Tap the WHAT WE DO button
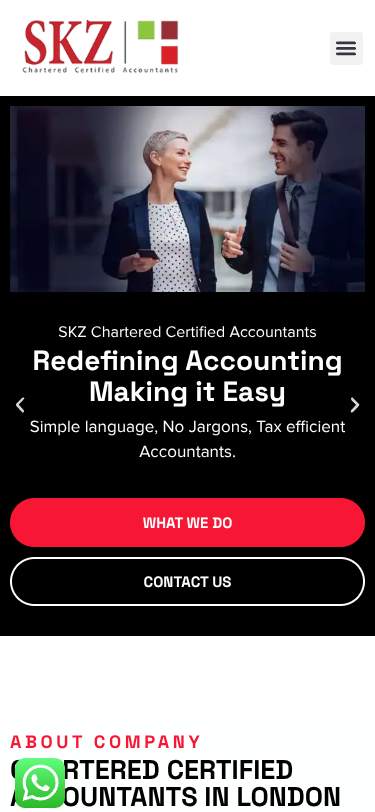Image resolution: width=375 pixels, height=812 pixels. coord(188,523)
